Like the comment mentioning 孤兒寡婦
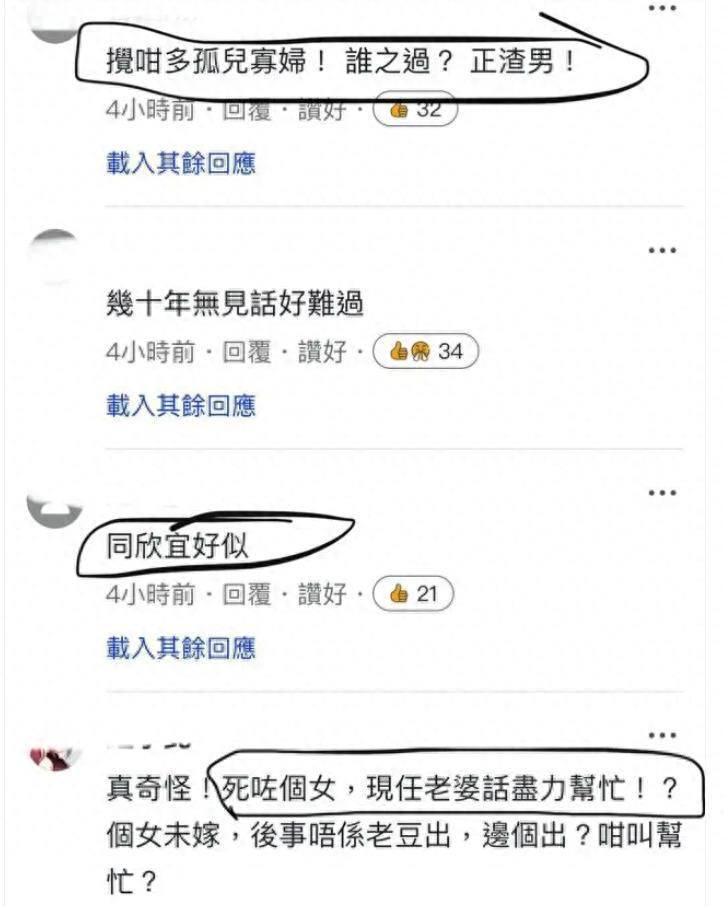Screen dimensions: 724x907 click(x=322, y=109)
